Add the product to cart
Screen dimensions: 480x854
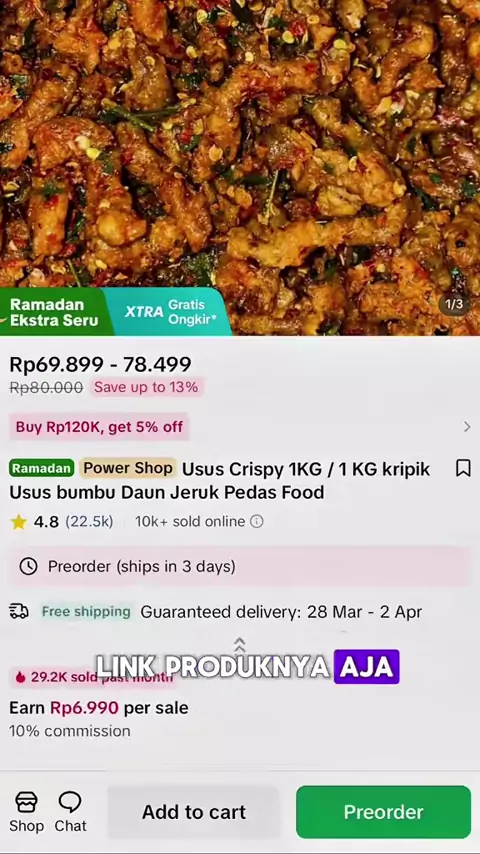[x=193, y=812]
